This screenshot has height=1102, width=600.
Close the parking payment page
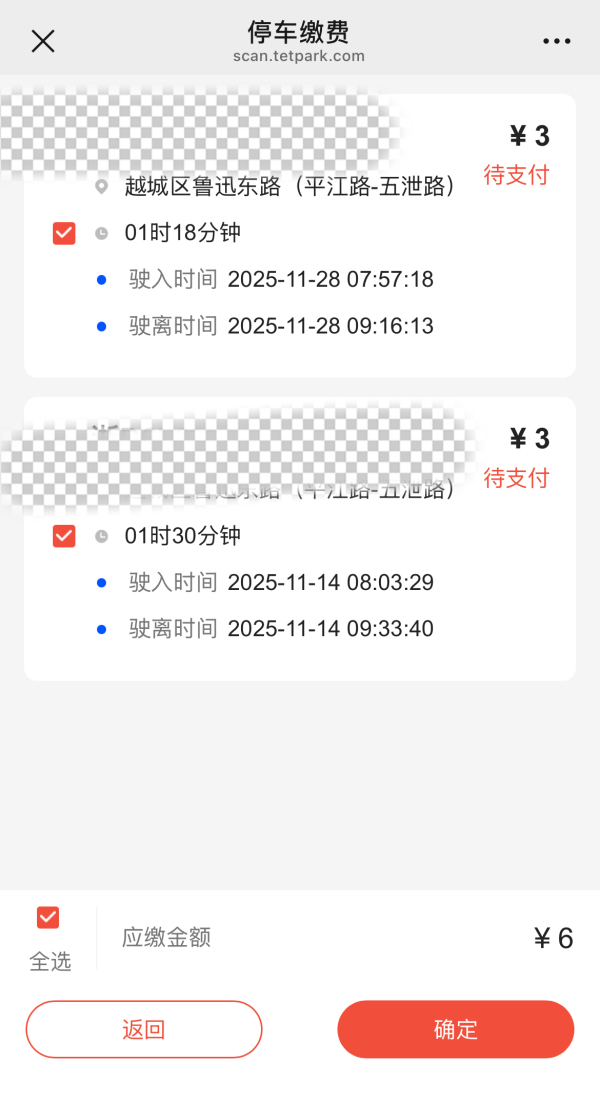click(x=43, y=41)
